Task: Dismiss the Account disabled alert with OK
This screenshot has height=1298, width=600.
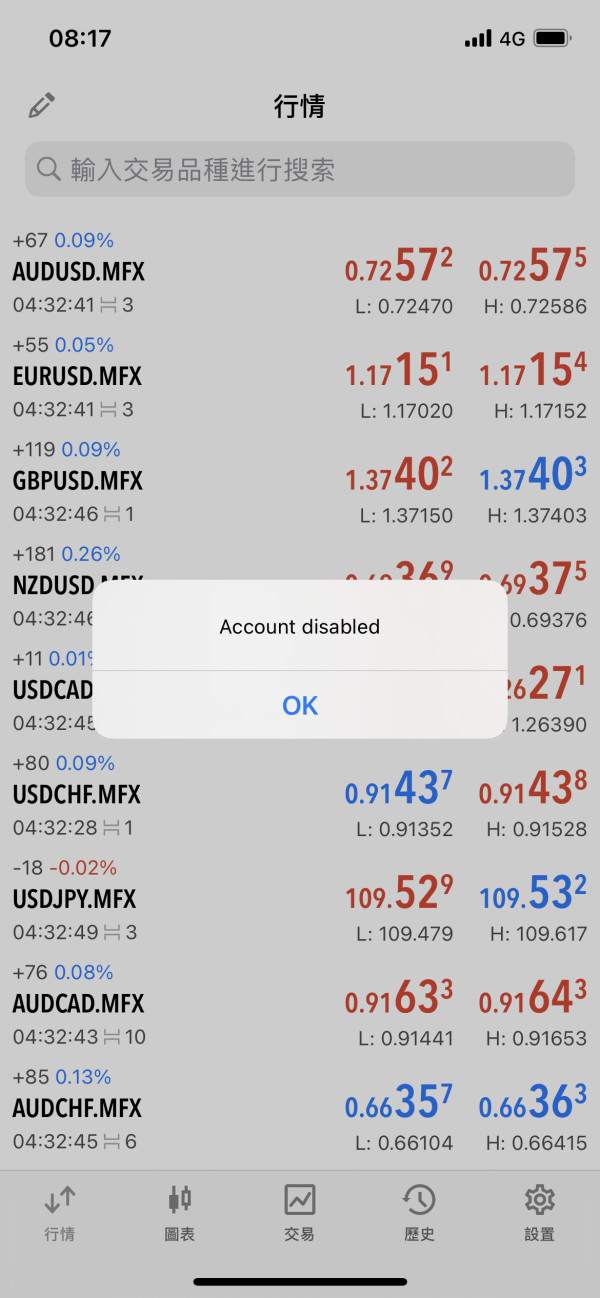Action: (300, 705)
